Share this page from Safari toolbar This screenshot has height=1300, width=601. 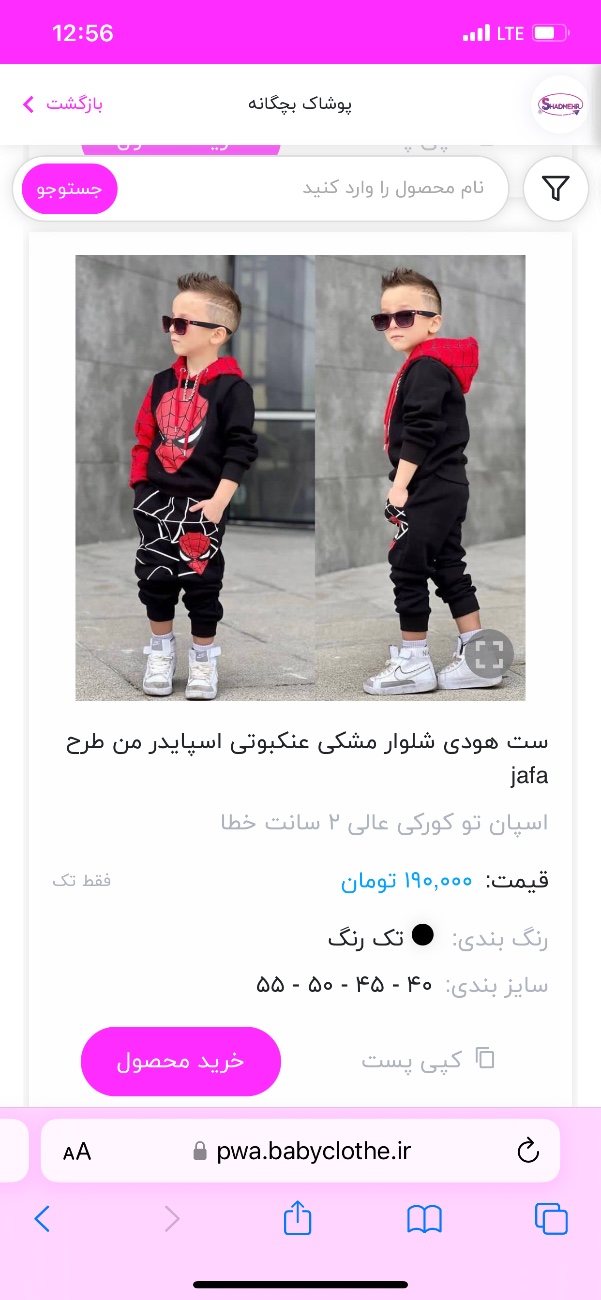pos(298,1218)
